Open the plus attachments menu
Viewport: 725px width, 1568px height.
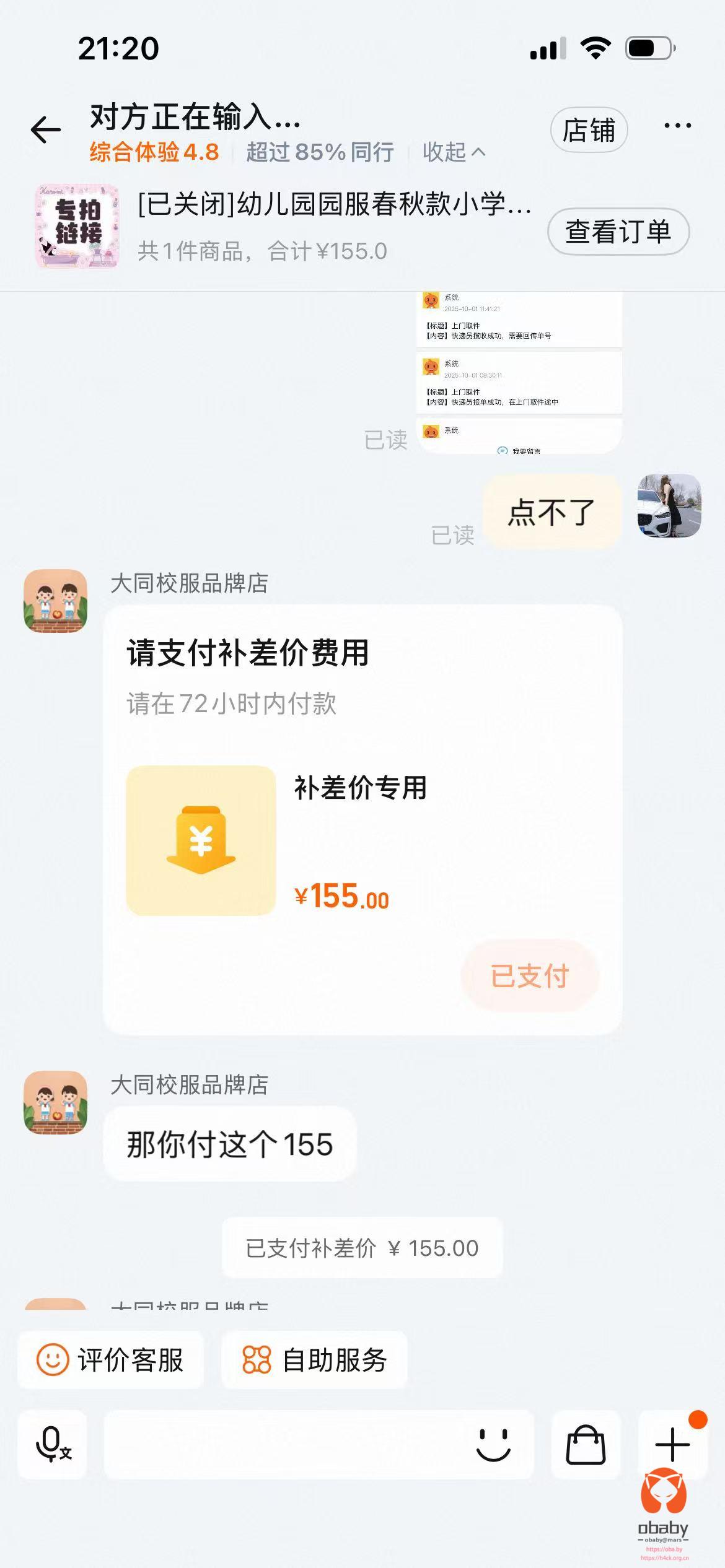click(x=672, y=1445)
